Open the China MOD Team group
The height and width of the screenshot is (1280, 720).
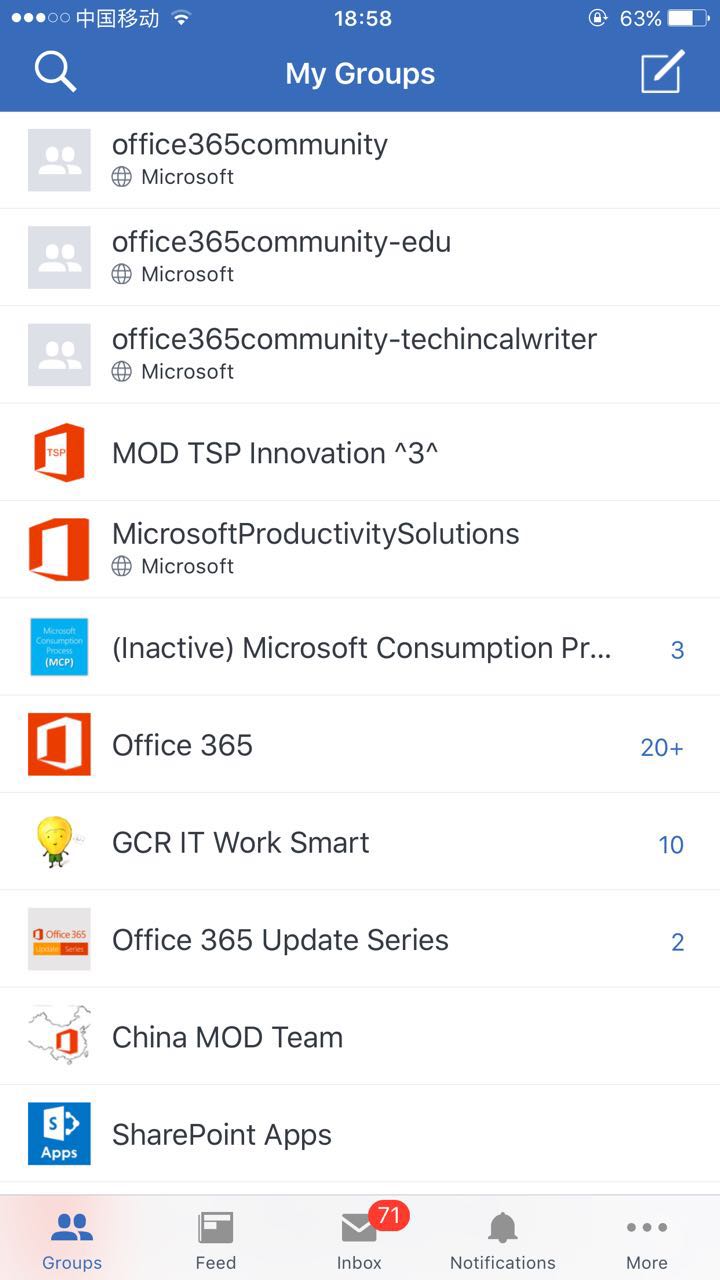227,1037
